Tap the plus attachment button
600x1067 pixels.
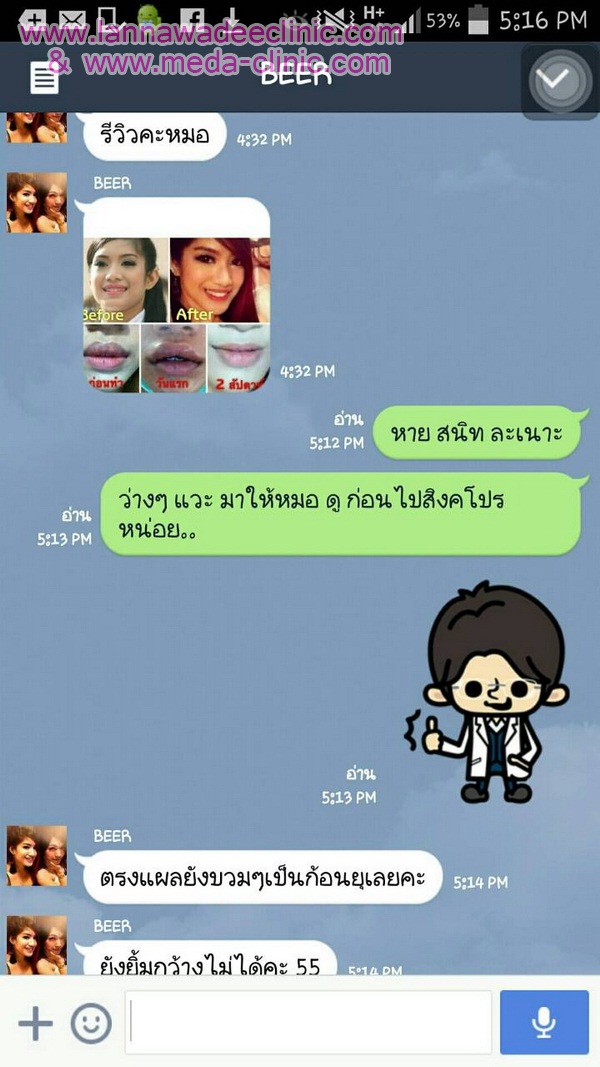point(35,1022)
